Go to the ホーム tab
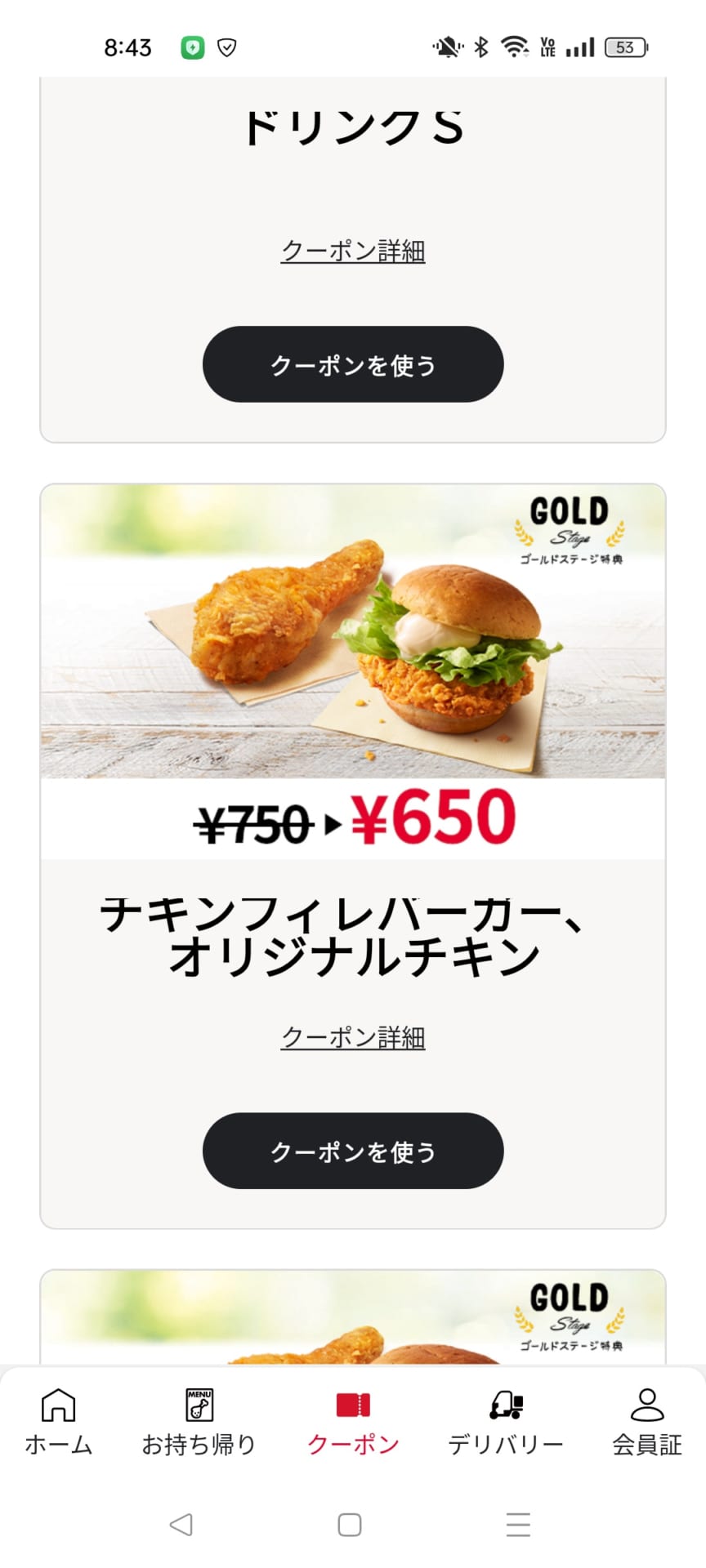Screen dimensions: 706x1568 click(58, 1423)
